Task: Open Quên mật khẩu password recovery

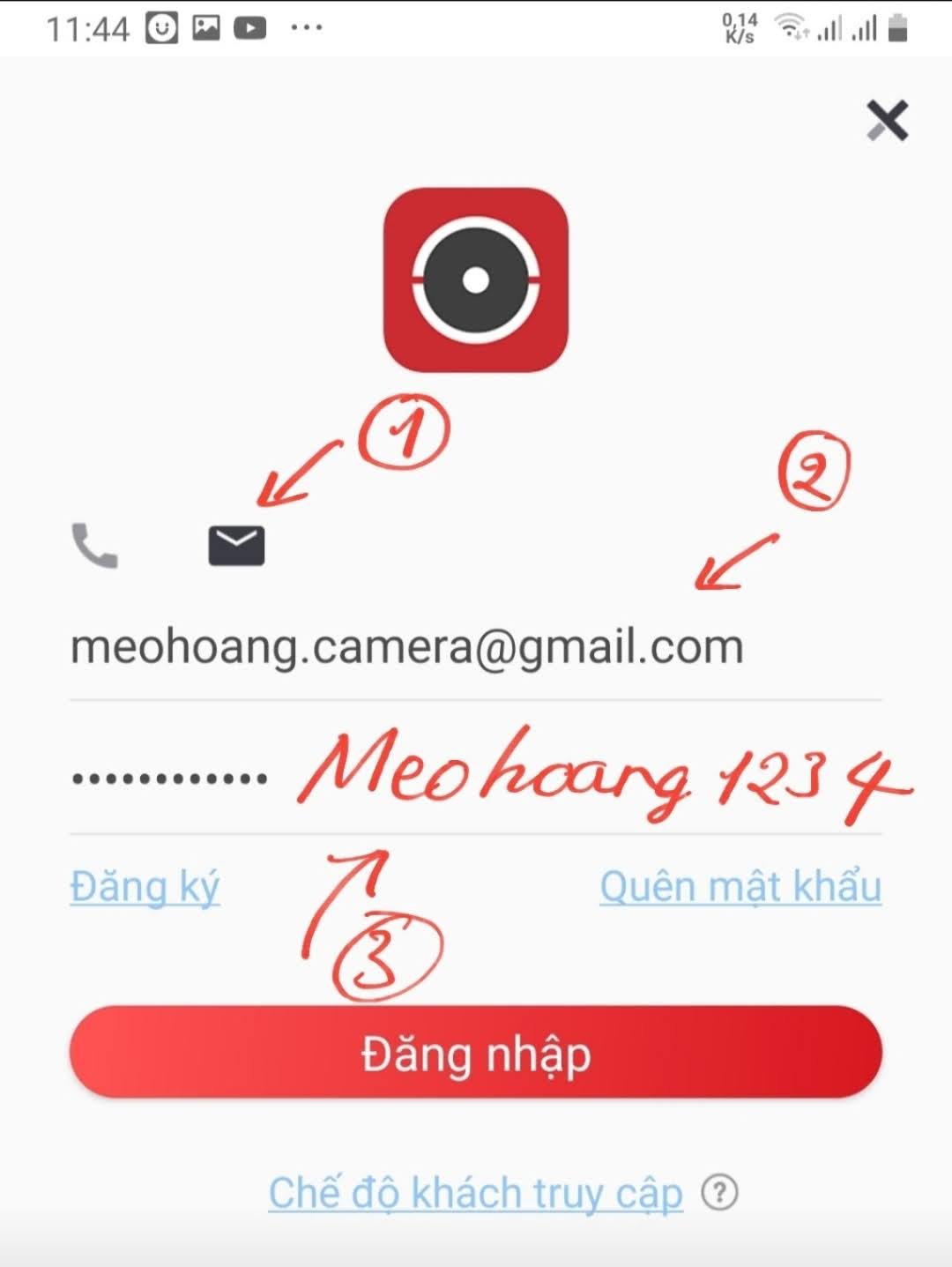Action: click(740, 887)
